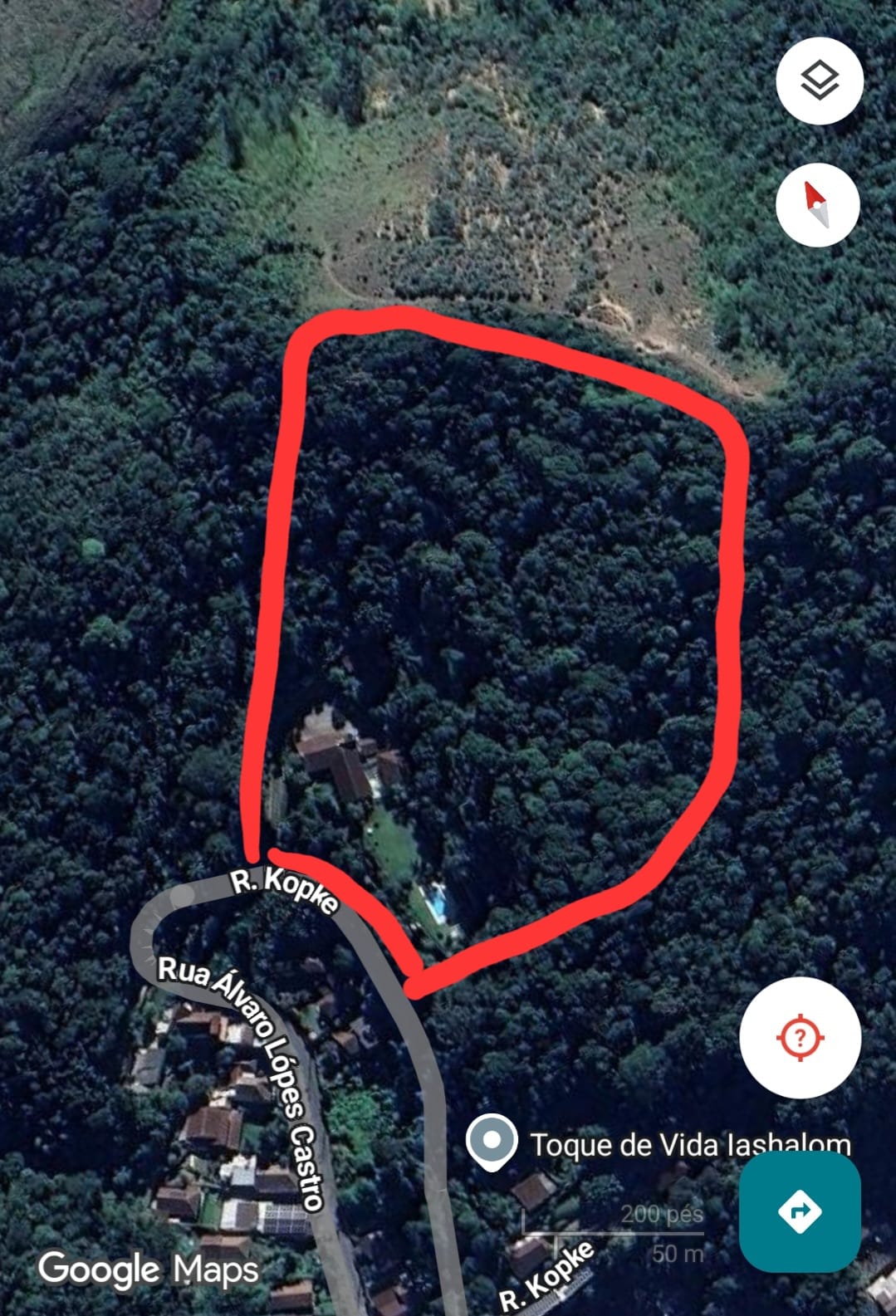
Task: Open the map layers selector
Action: pyautogui.click(x=820, y=81)
